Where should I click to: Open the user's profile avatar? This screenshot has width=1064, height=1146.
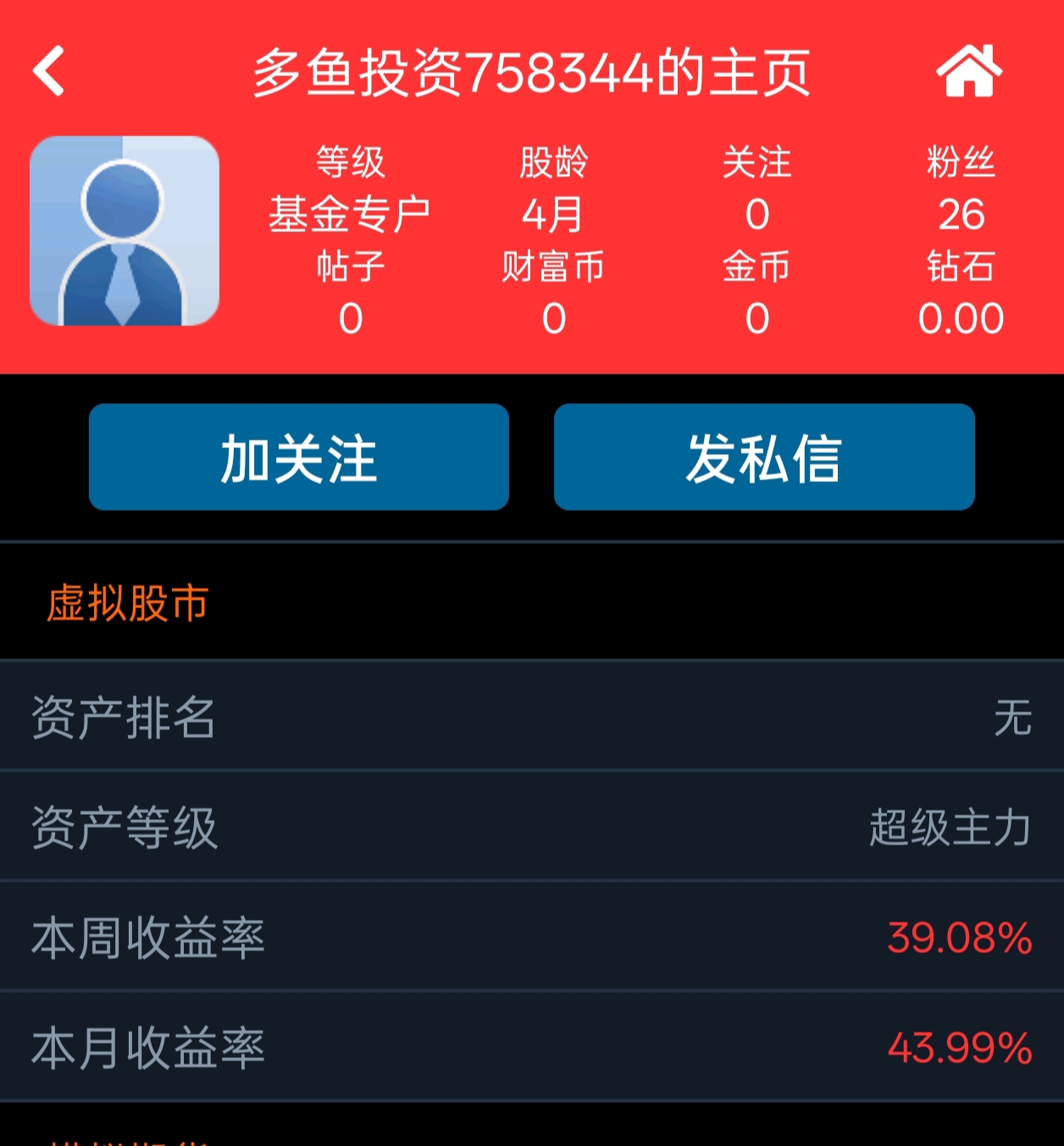click(125, 231)
